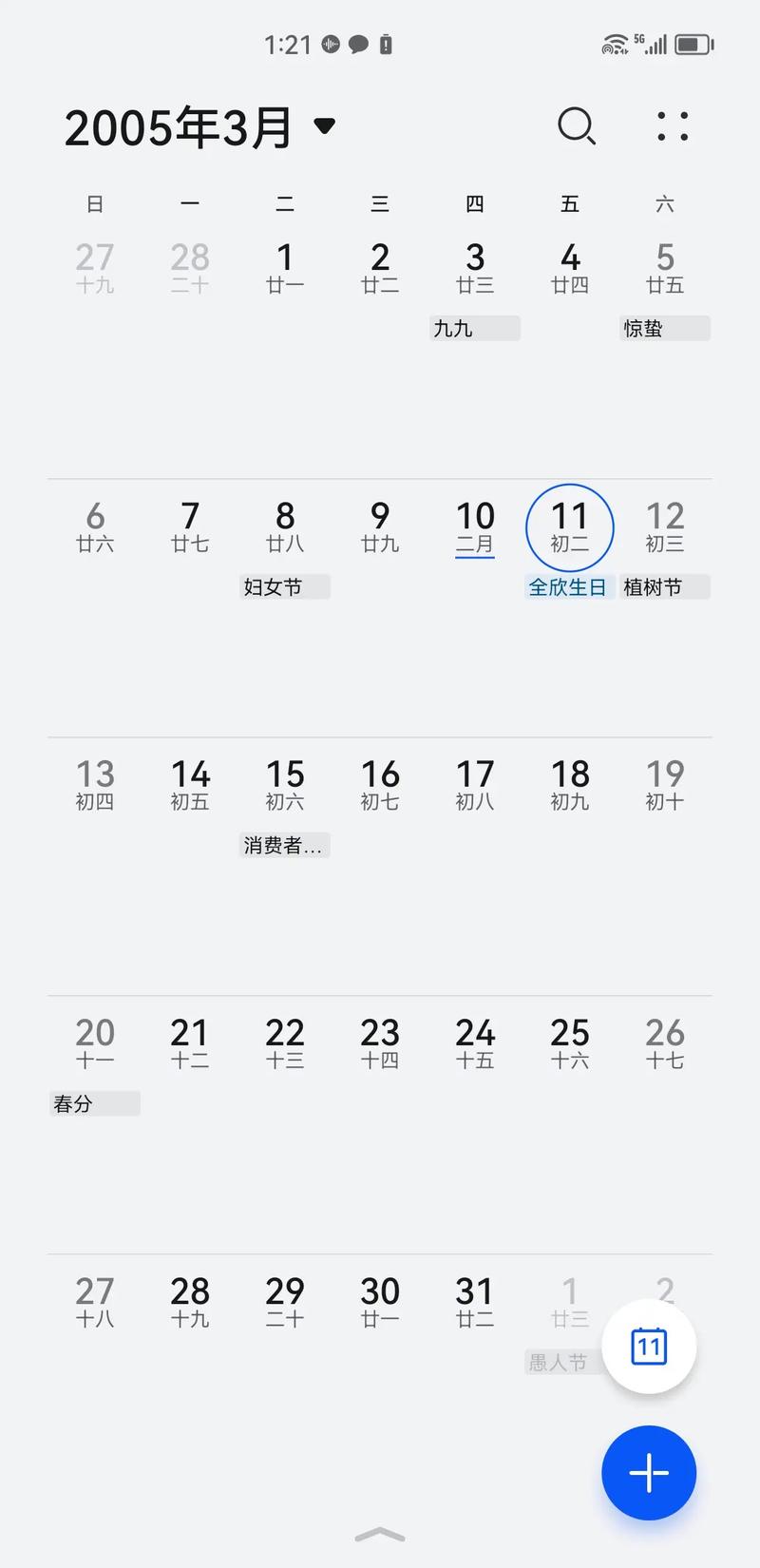The image size is (760, 1568).
Task: Select March 1 on the calendar
Action: click(x=285, y=269)
